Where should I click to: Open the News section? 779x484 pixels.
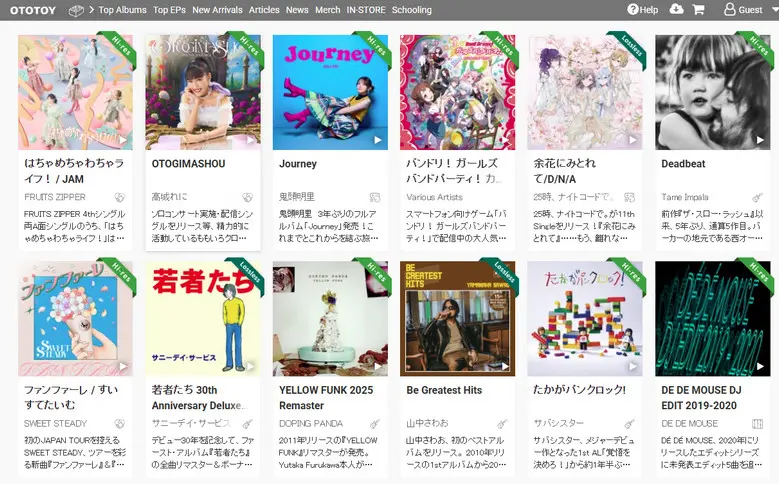pyautogui.click(x=297, y=10)
